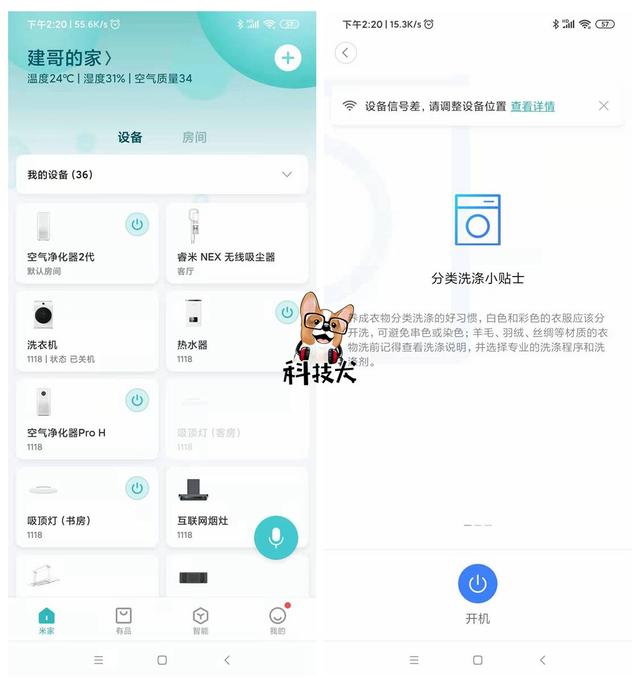Switch to the 房间 tab

194,137
